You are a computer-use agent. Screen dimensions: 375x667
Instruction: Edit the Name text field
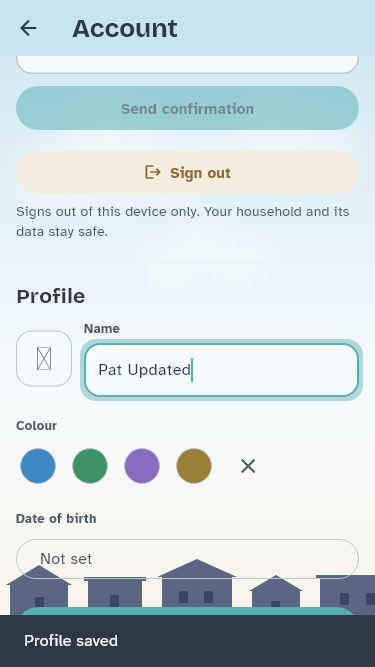221,370
